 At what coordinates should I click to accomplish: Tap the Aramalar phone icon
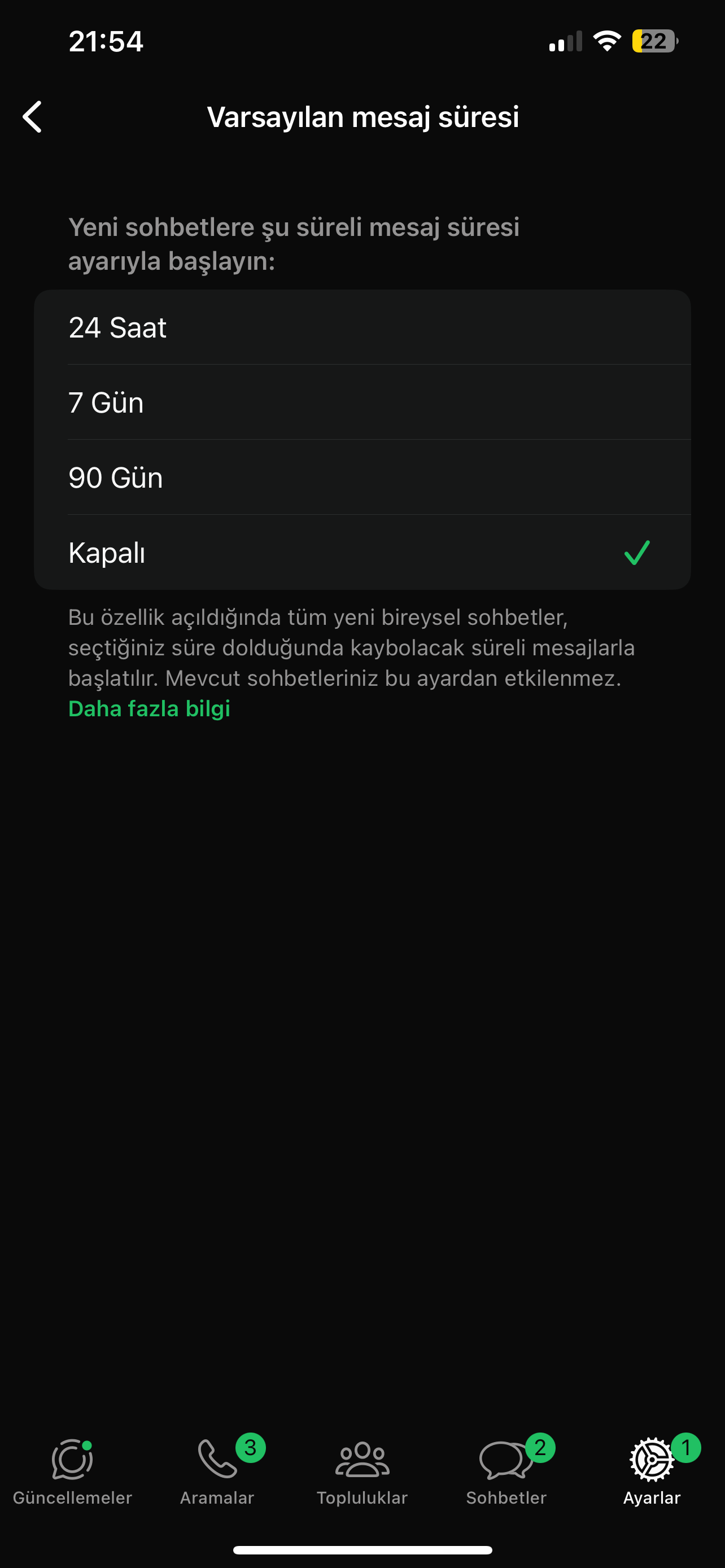(x=217, y=1458)
